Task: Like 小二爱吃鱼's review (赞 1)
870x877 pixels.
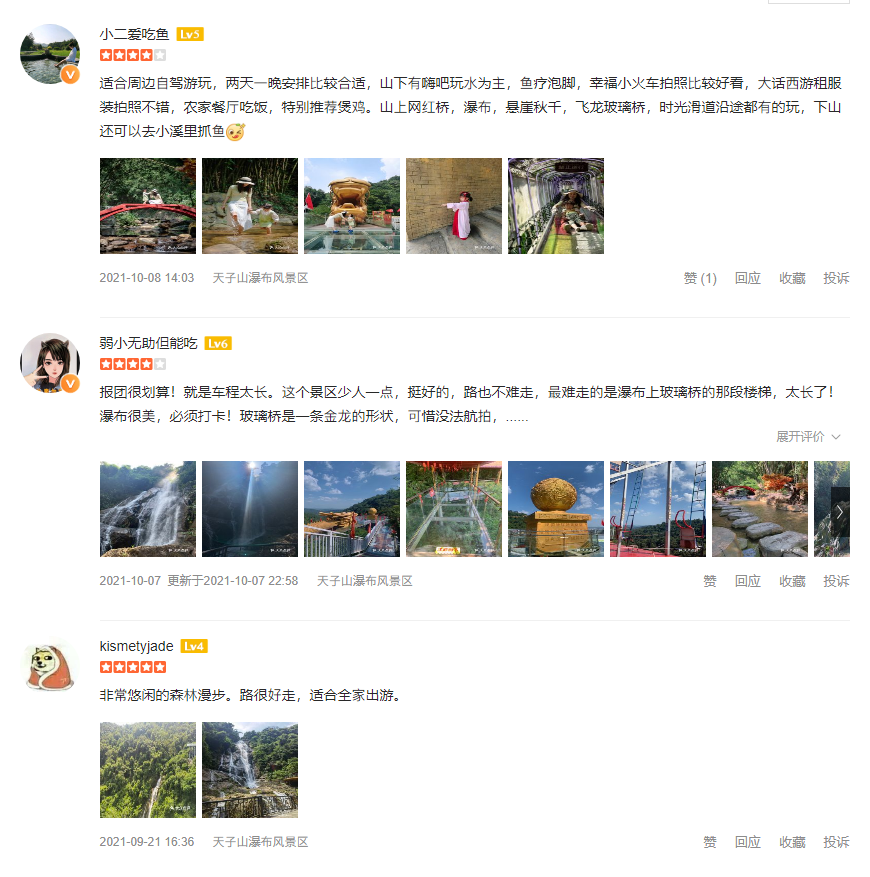Action: [700, 279]
